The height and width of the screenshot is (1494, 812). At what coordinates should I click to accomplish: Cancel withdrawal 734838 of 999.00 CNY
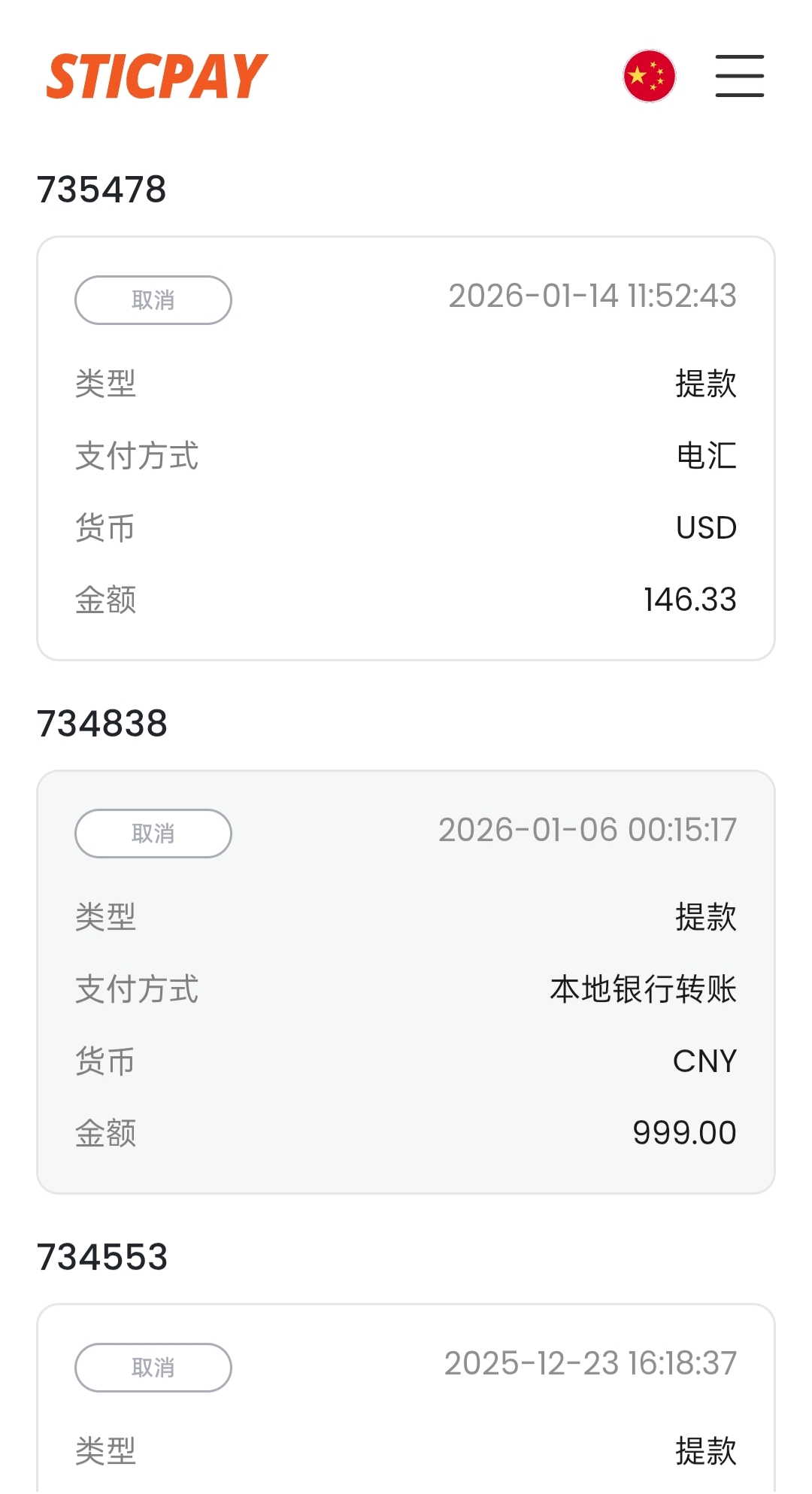tap(153, 834)
